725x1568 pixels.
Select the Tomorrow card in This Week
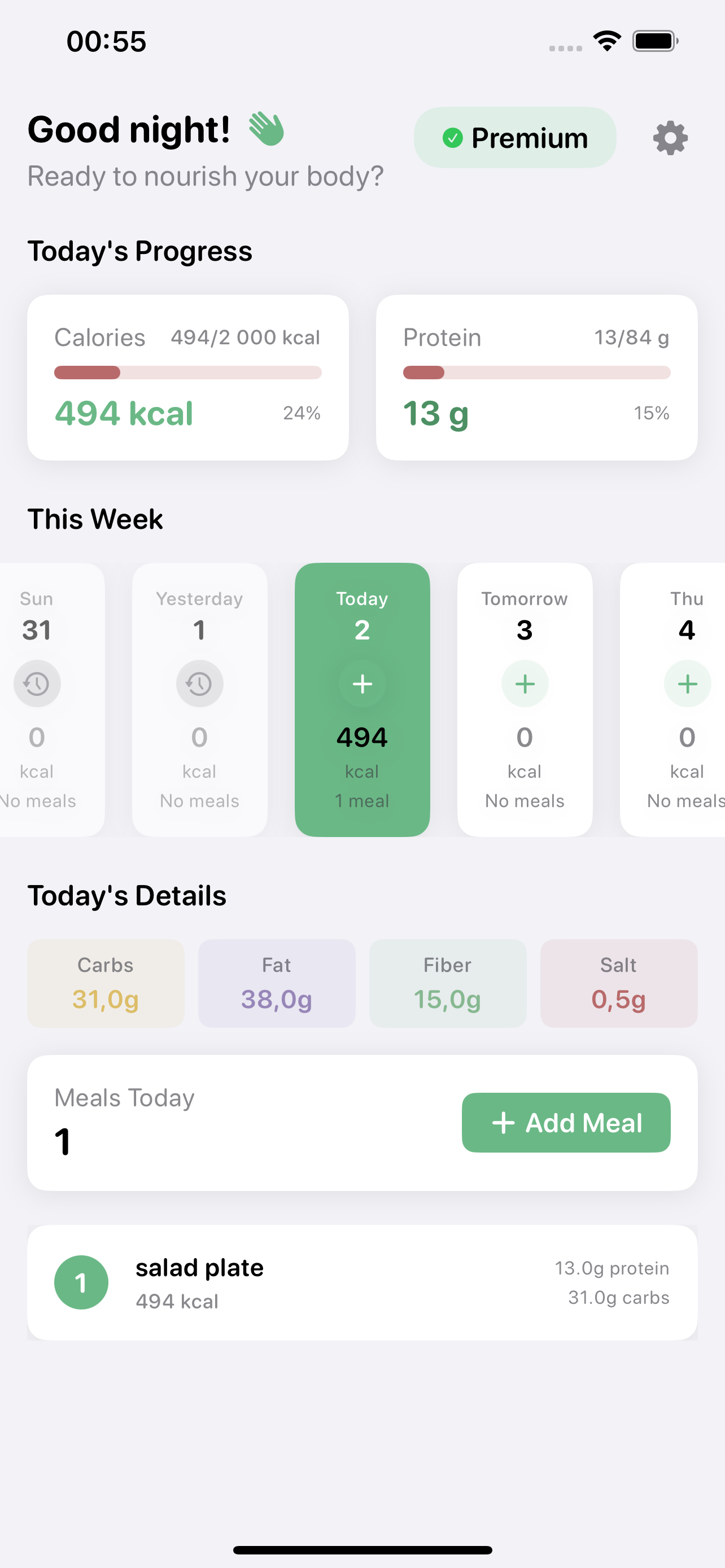[x=524, y=698]
